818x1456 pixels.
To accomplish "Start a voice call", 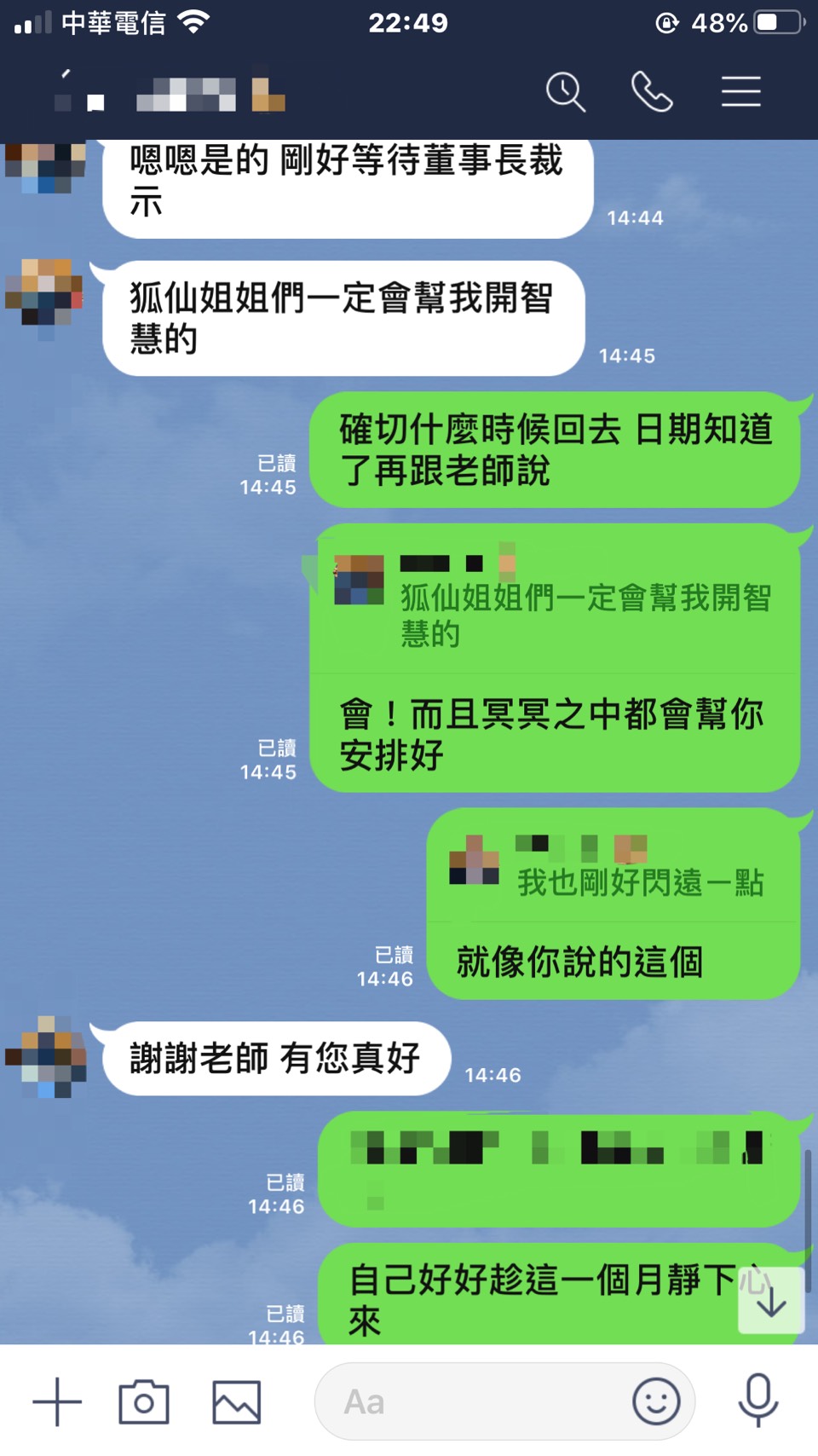I will 652,91.
